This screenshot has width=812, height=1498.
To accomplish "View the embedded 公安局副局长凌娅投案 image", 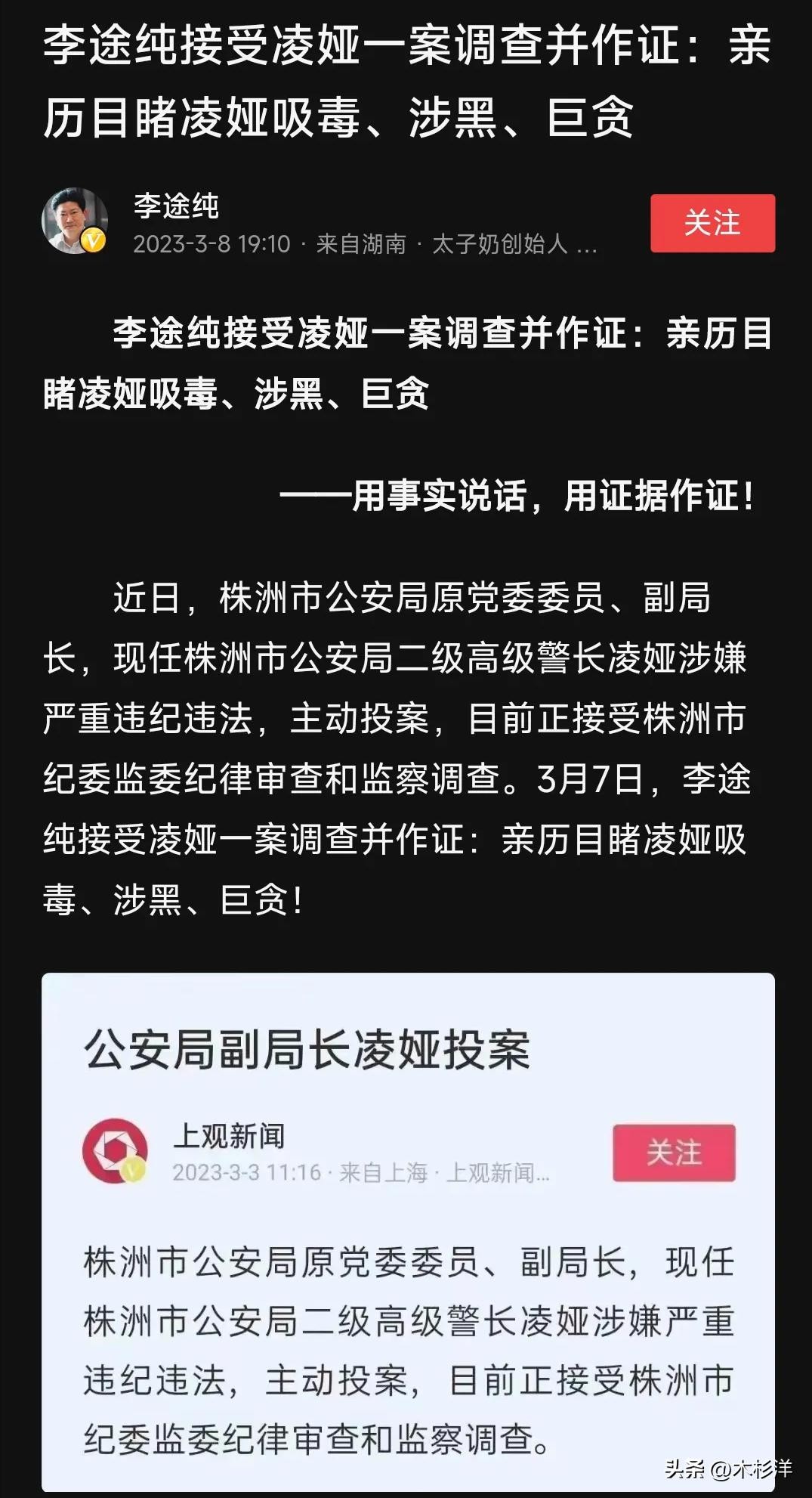I will point(408,1232).
